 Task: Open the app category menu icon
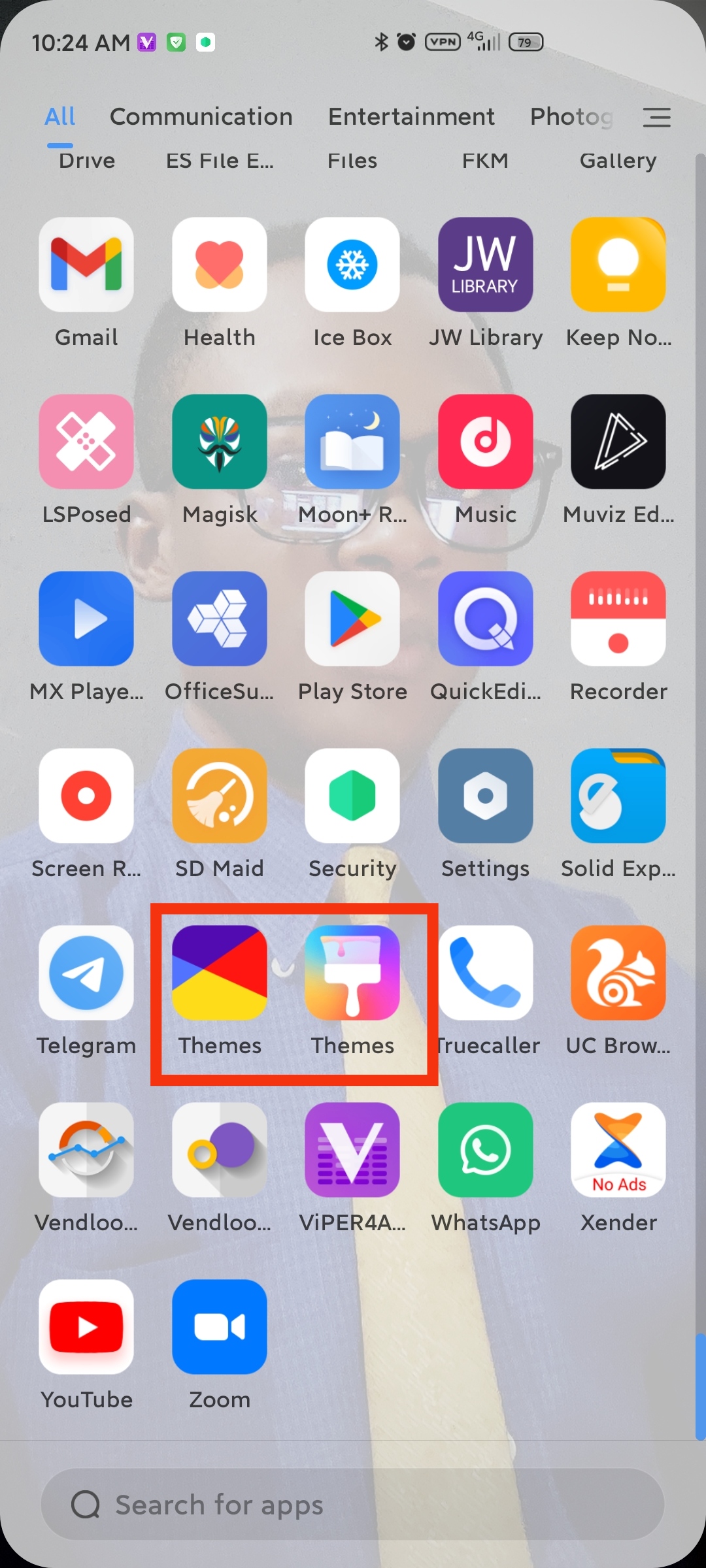(x=656, y=118)
